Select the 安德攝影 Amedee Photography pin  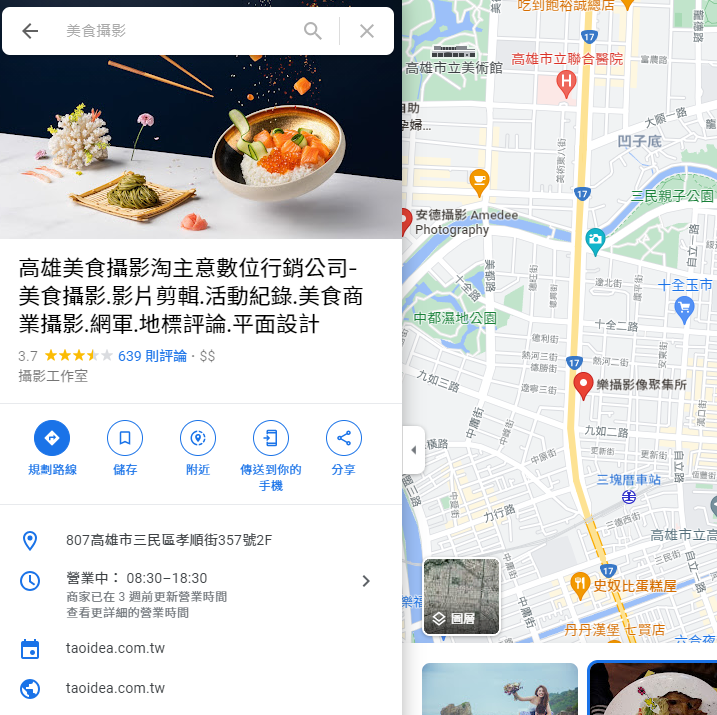coord(407,221)
